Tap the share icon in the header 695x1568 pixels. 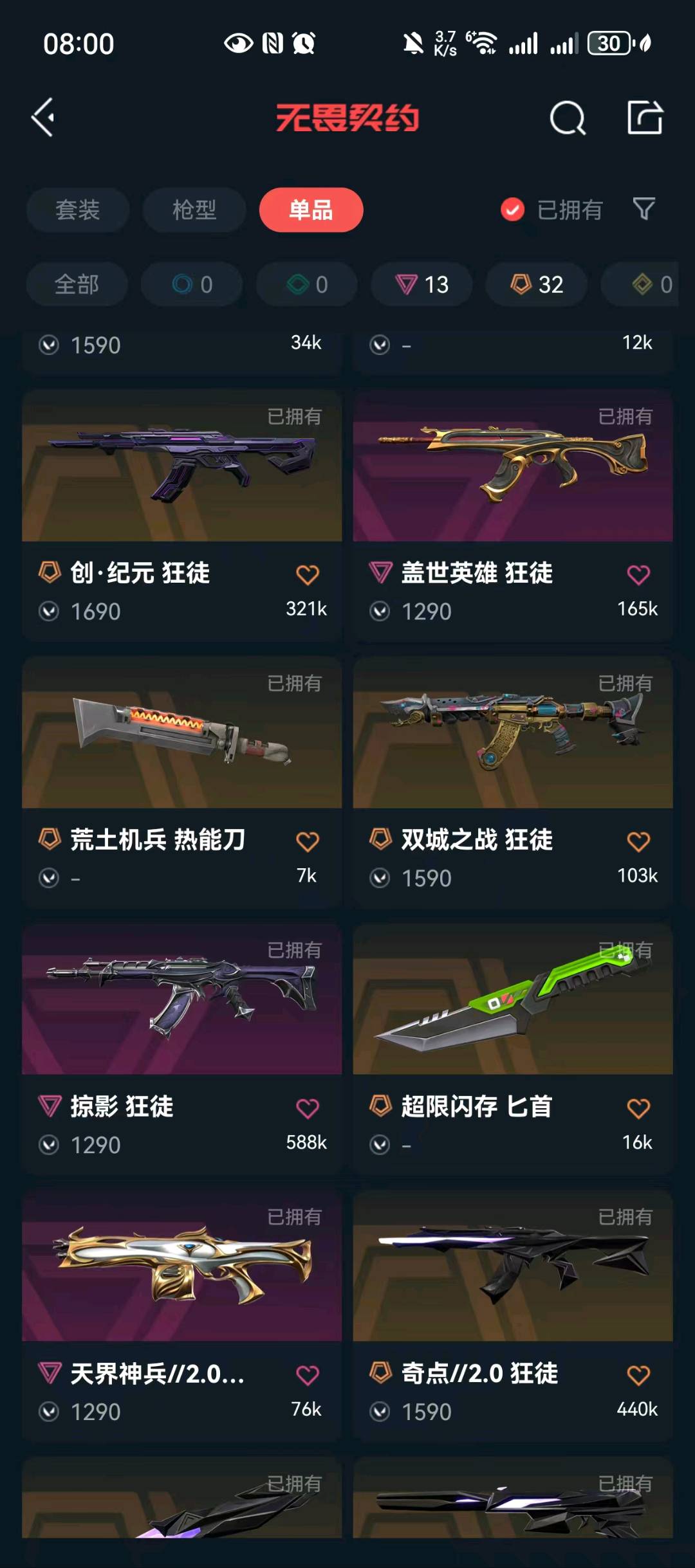(645, 118)
